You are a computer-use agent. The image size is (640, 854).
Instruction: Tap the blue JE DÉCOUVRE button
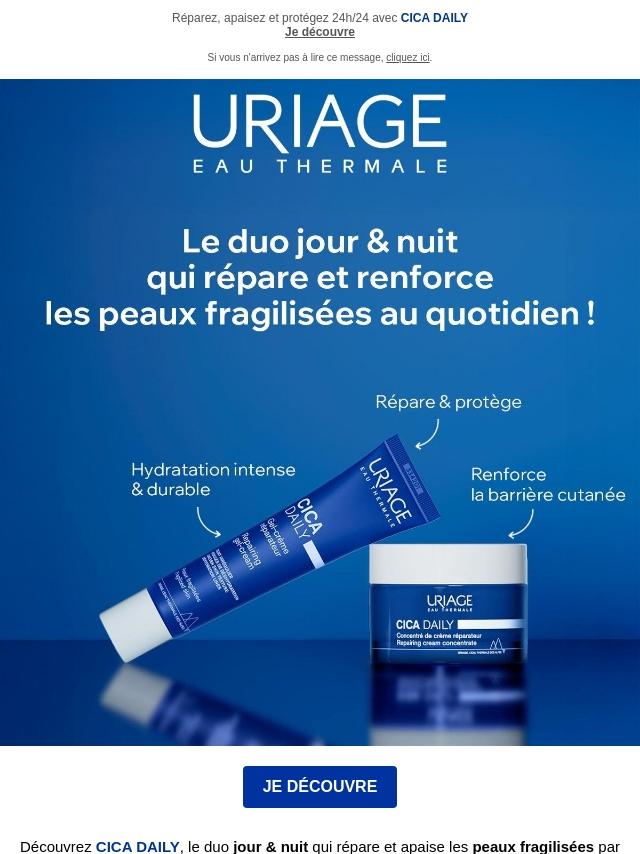pos(320,787)
